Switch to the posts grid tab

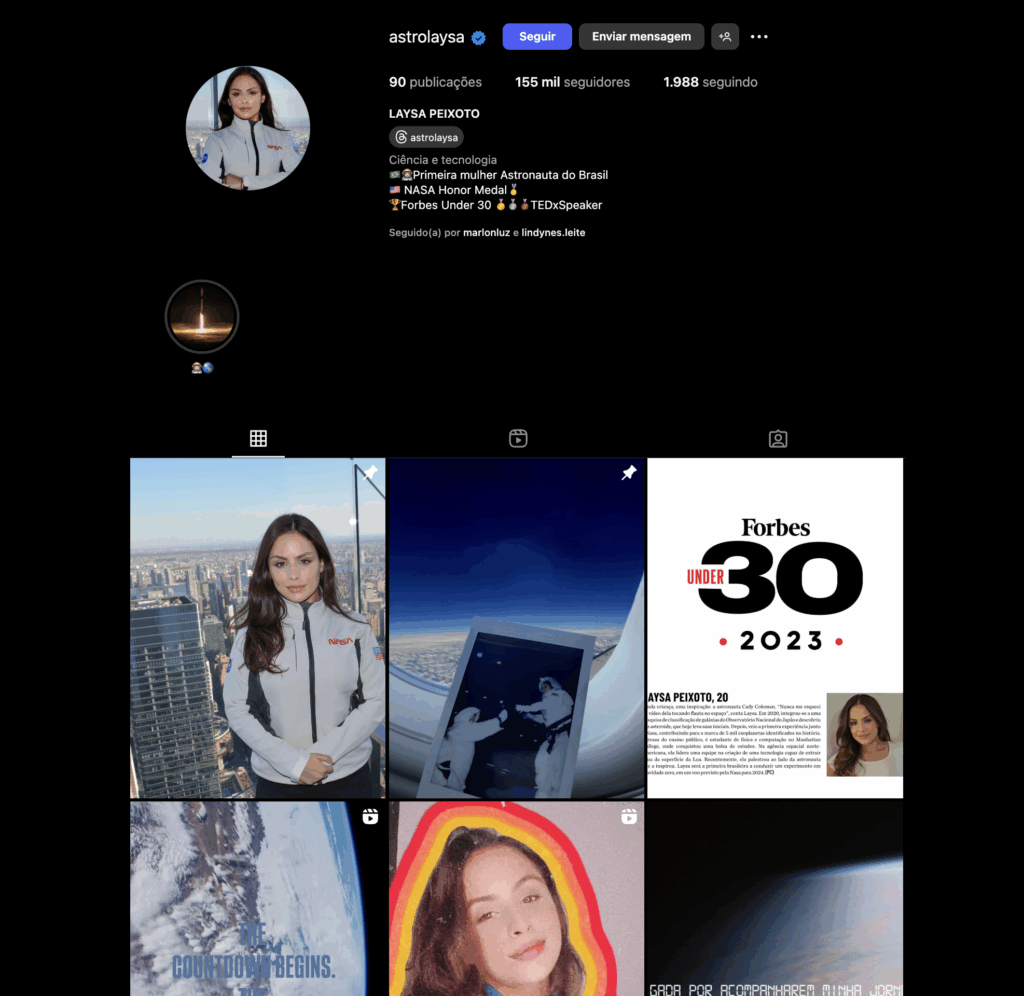click(258, 438)
